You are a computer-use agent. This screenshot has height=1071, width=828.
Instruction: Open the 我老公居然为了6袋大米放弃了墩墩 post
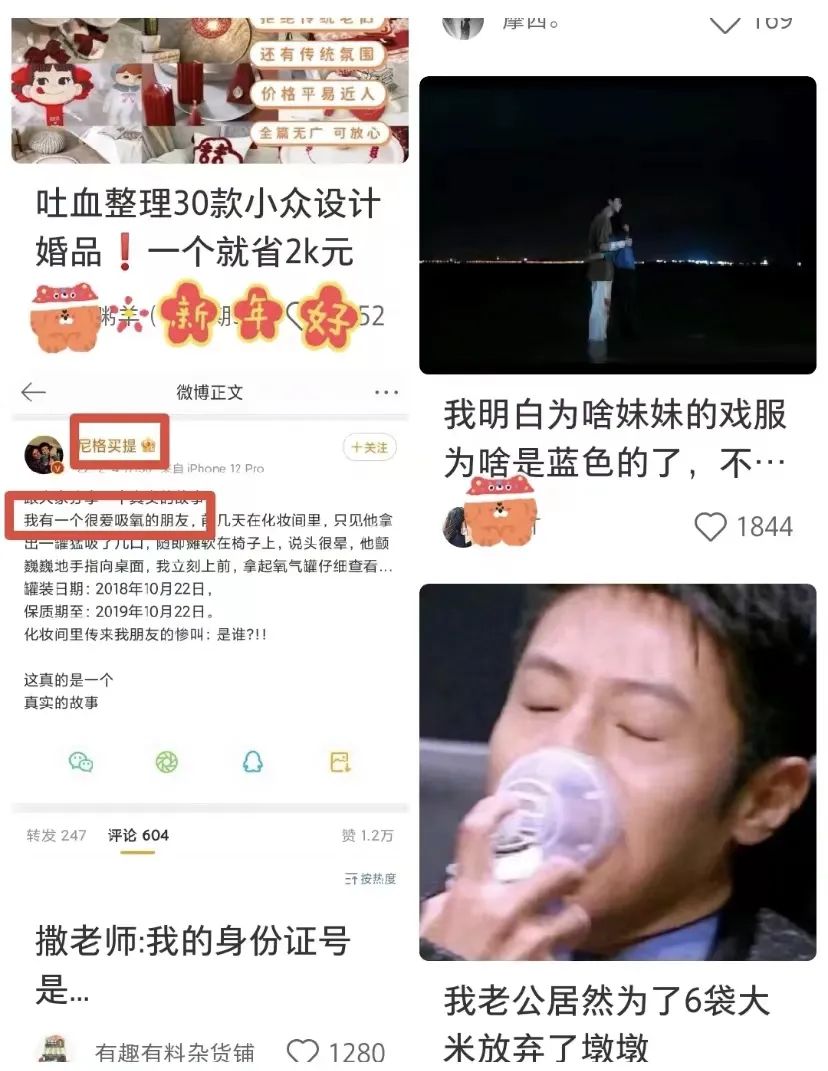(x=607, y=1022)
